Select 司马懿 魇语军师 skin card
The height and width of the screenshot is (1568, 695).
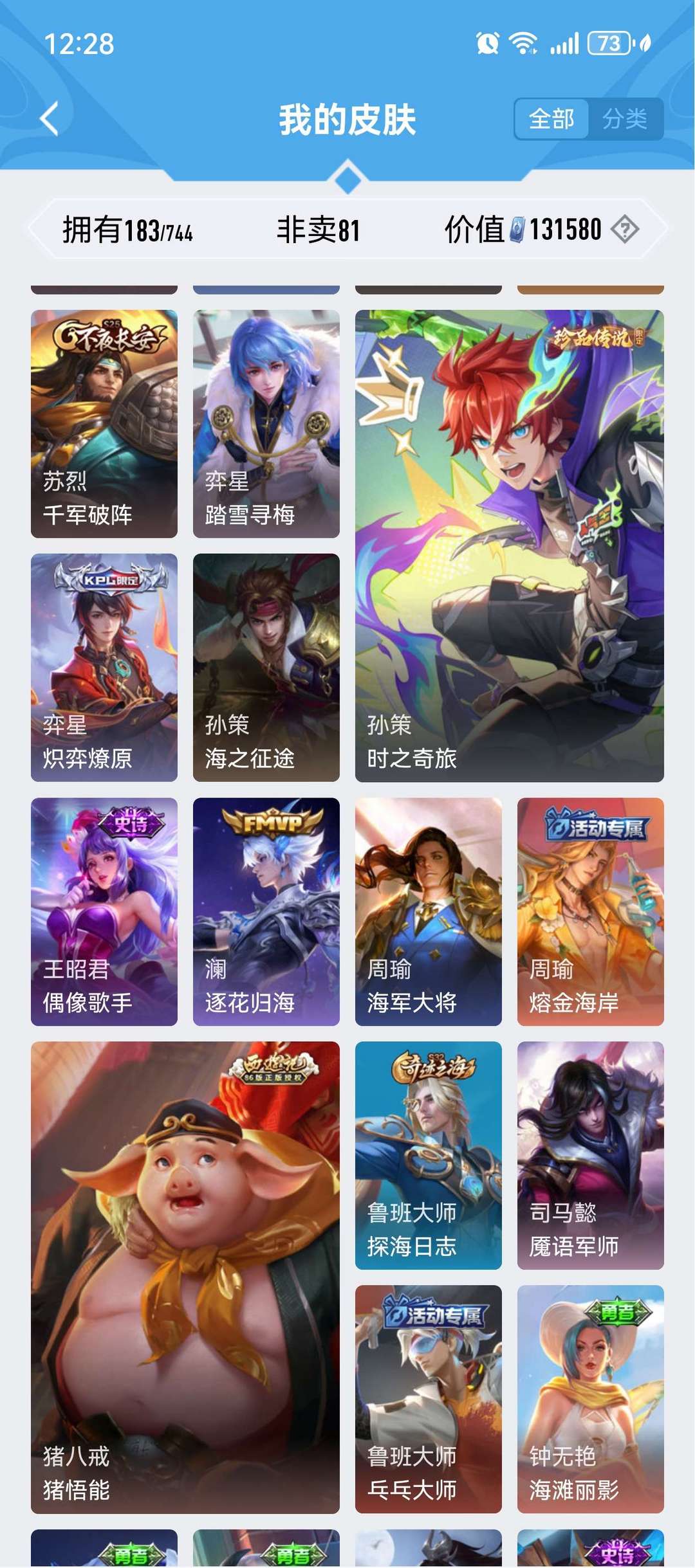click(591, 1155)
